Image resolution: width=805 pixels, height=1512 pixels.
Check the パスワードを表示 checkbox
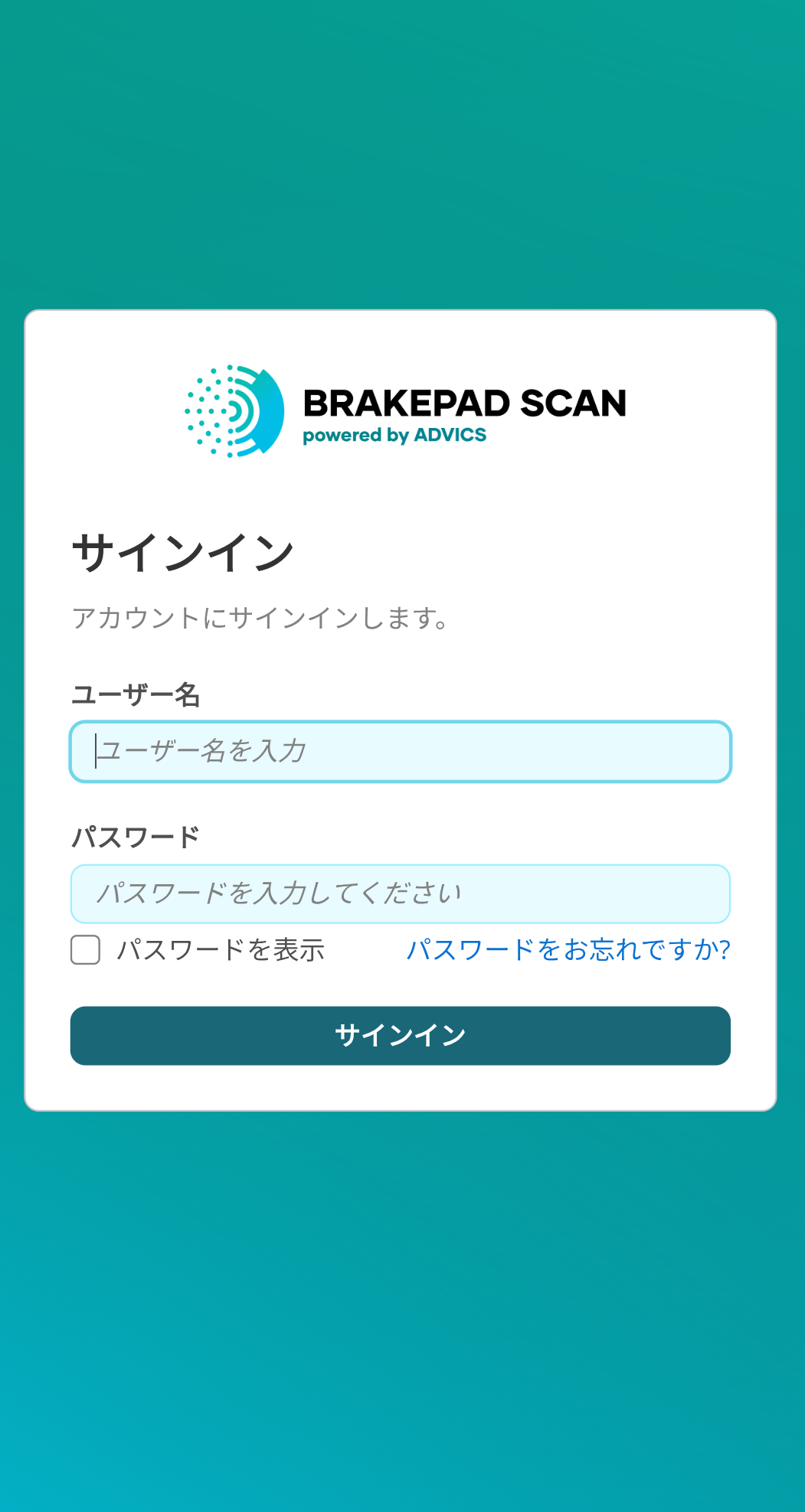[x=86, y=950]
